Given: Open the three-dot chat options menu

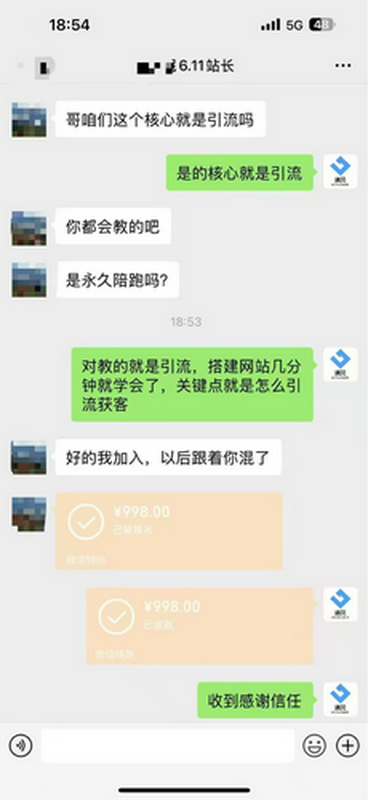Looking at the screenshot, I should [342, 66].
